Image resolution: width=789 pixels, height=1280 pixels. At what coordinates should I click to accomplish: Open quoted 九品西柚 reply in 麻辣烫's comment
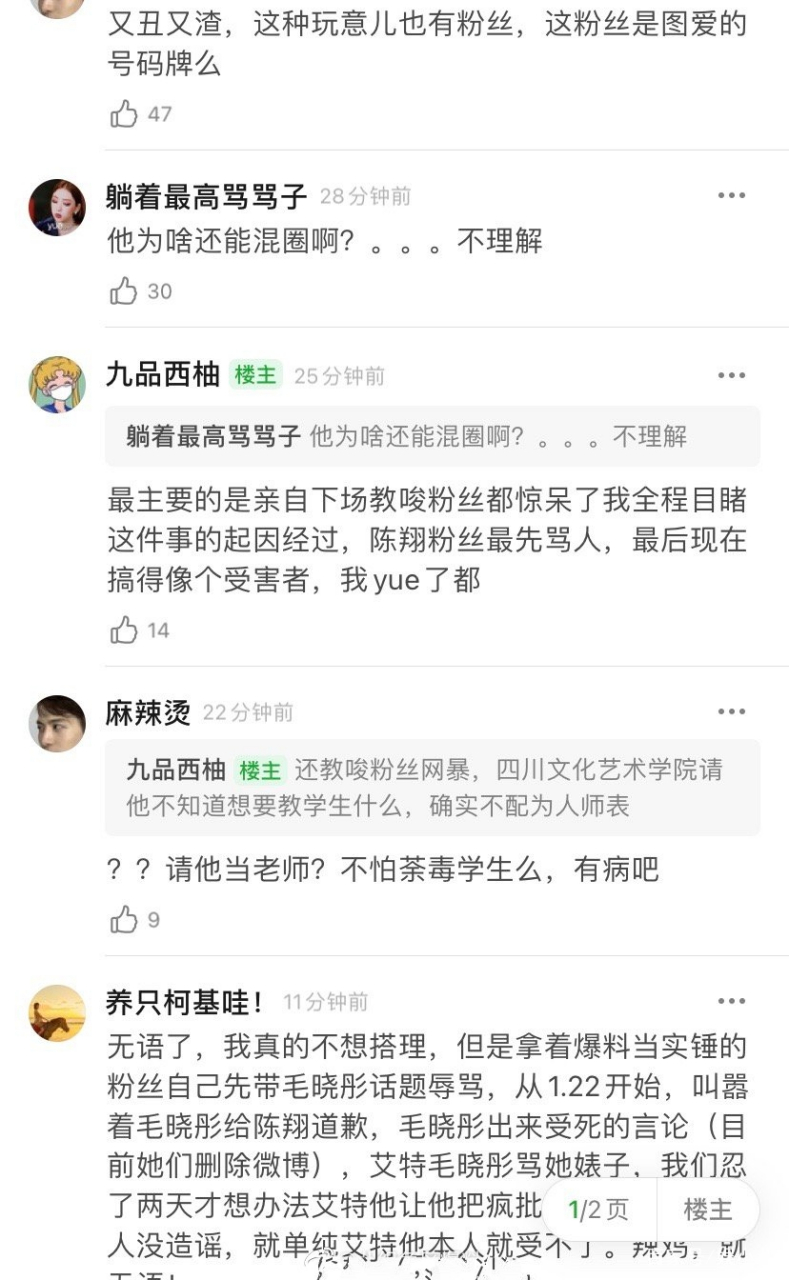(432, 787)
